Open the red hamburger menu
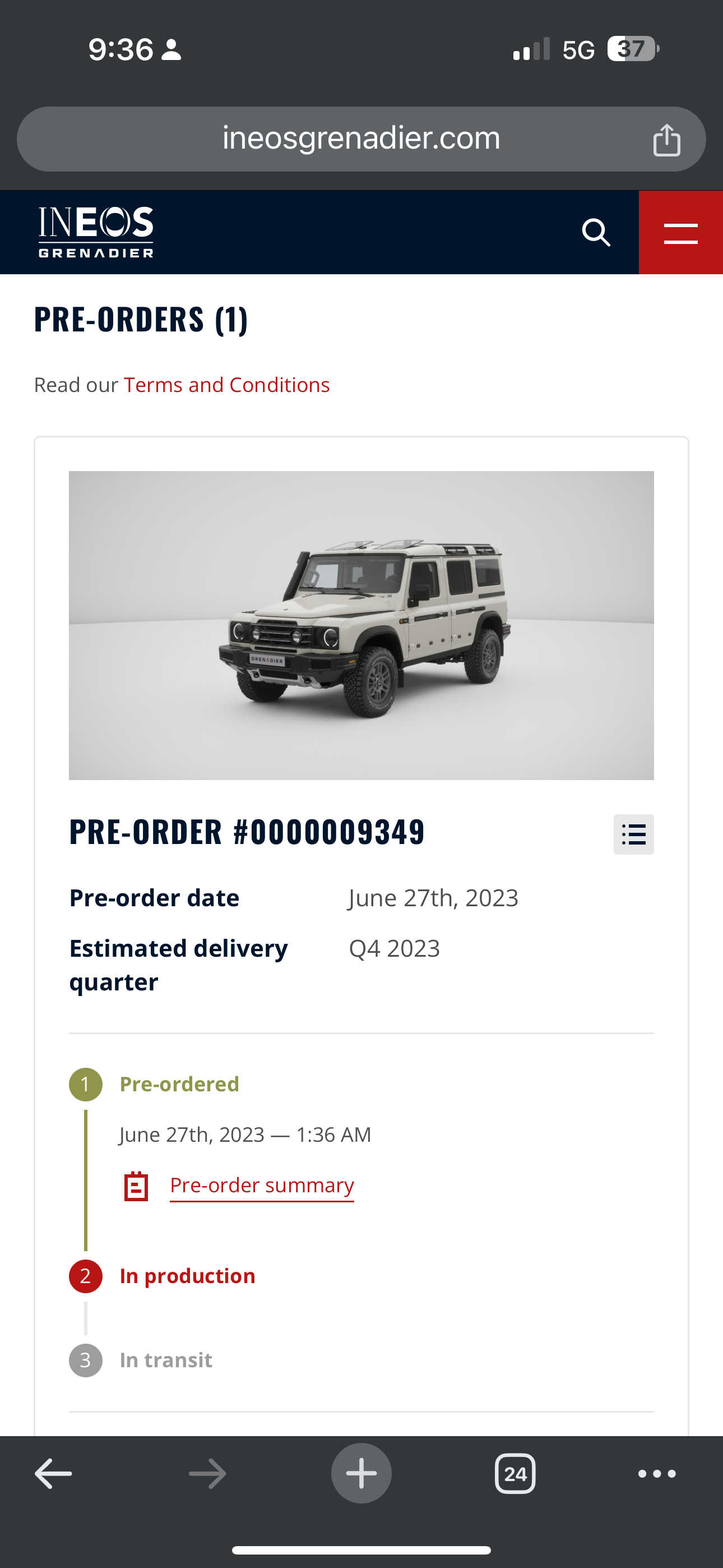 pos(680,233)
